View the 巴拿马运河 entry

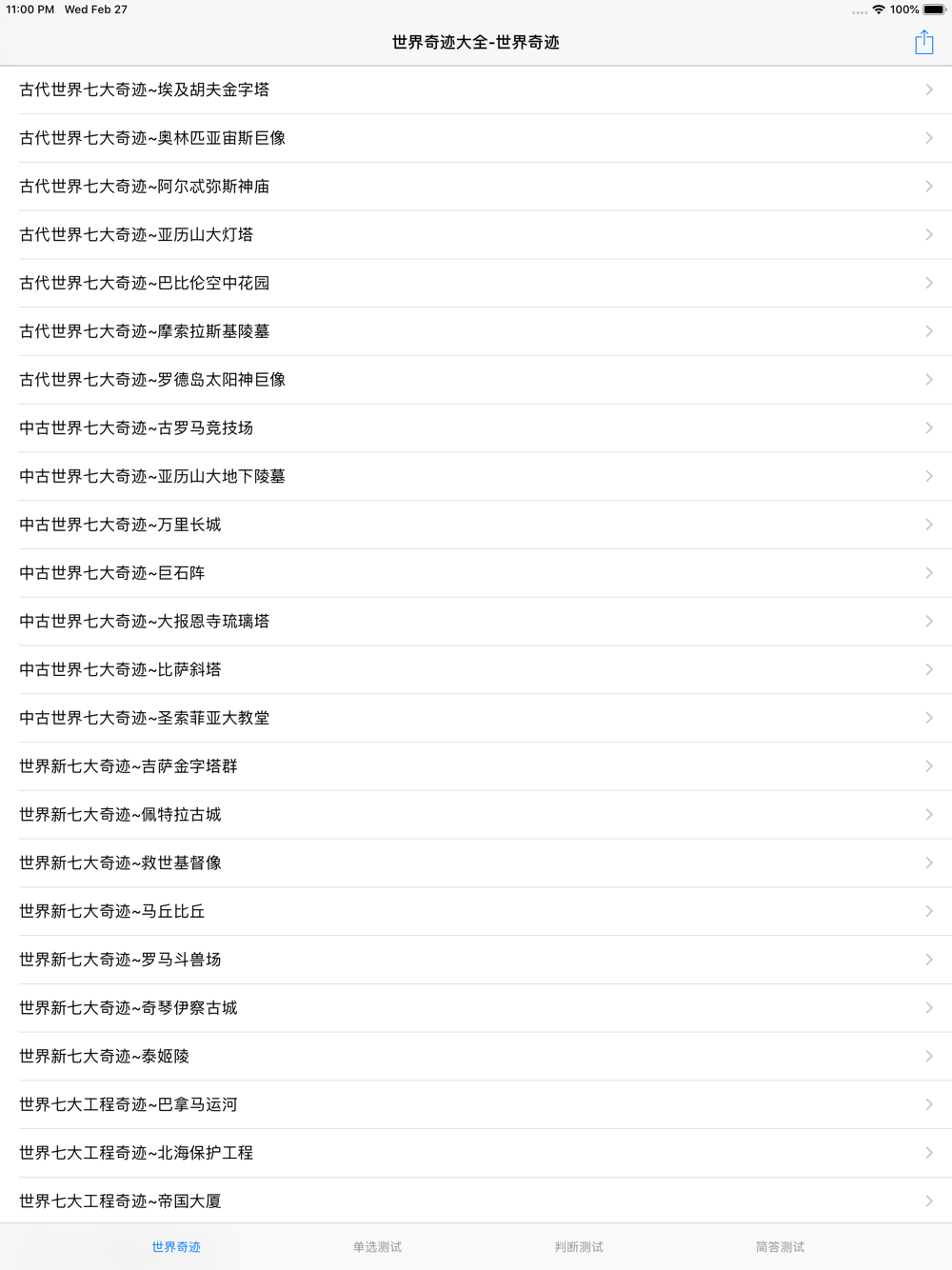(476, 1104)
